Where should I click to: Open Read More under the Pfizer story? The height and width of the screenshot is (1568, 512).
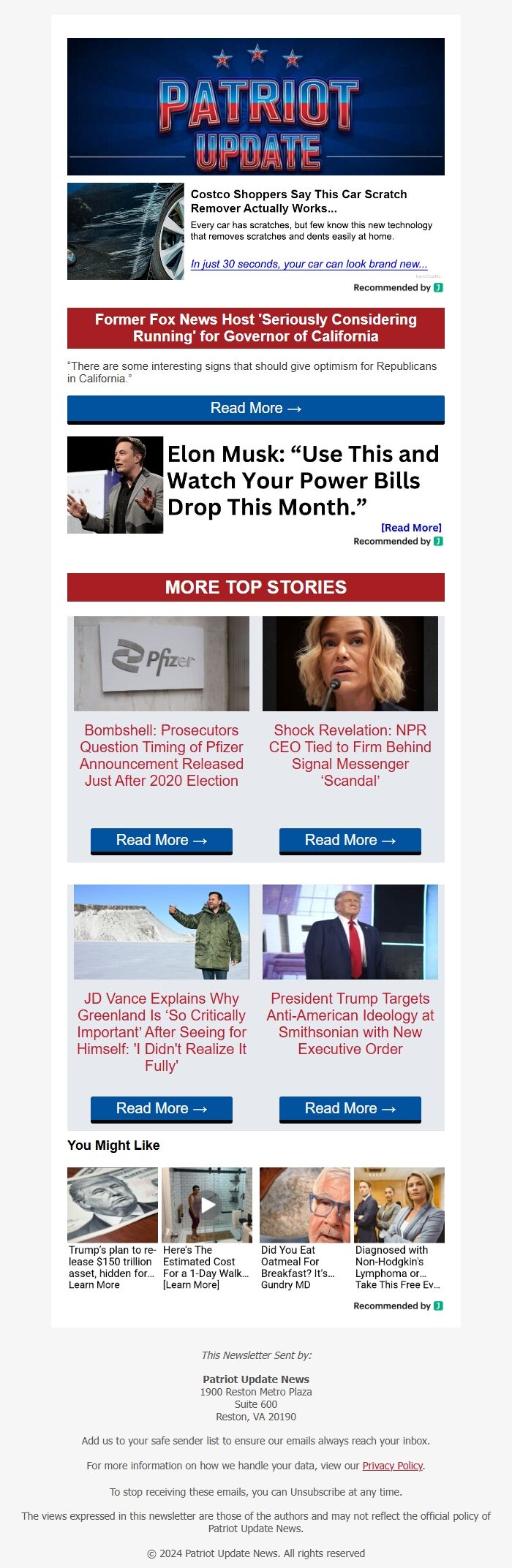162,841
